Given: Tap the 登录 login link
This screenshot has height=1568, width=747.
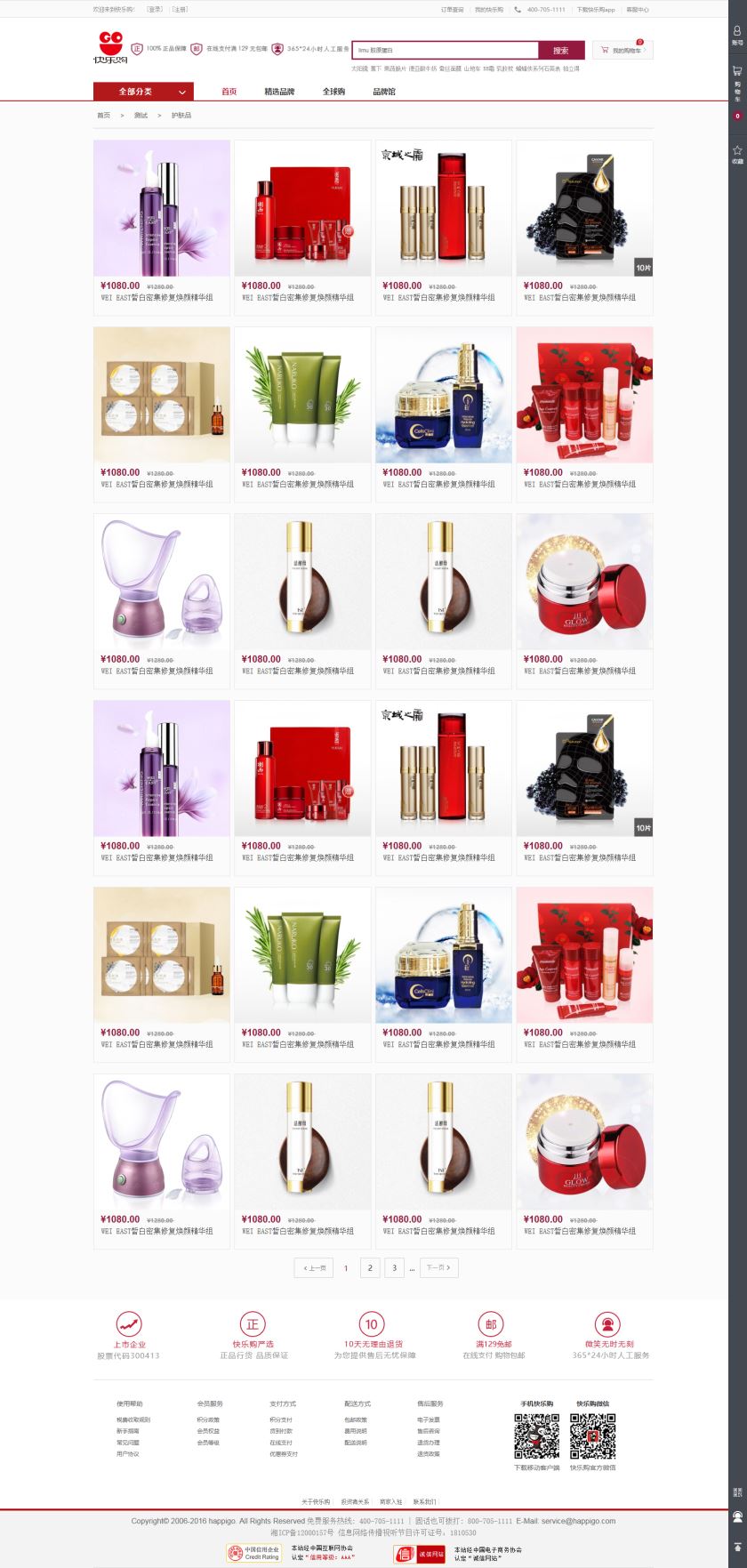Looking at the screenshot, I should 155,9.
